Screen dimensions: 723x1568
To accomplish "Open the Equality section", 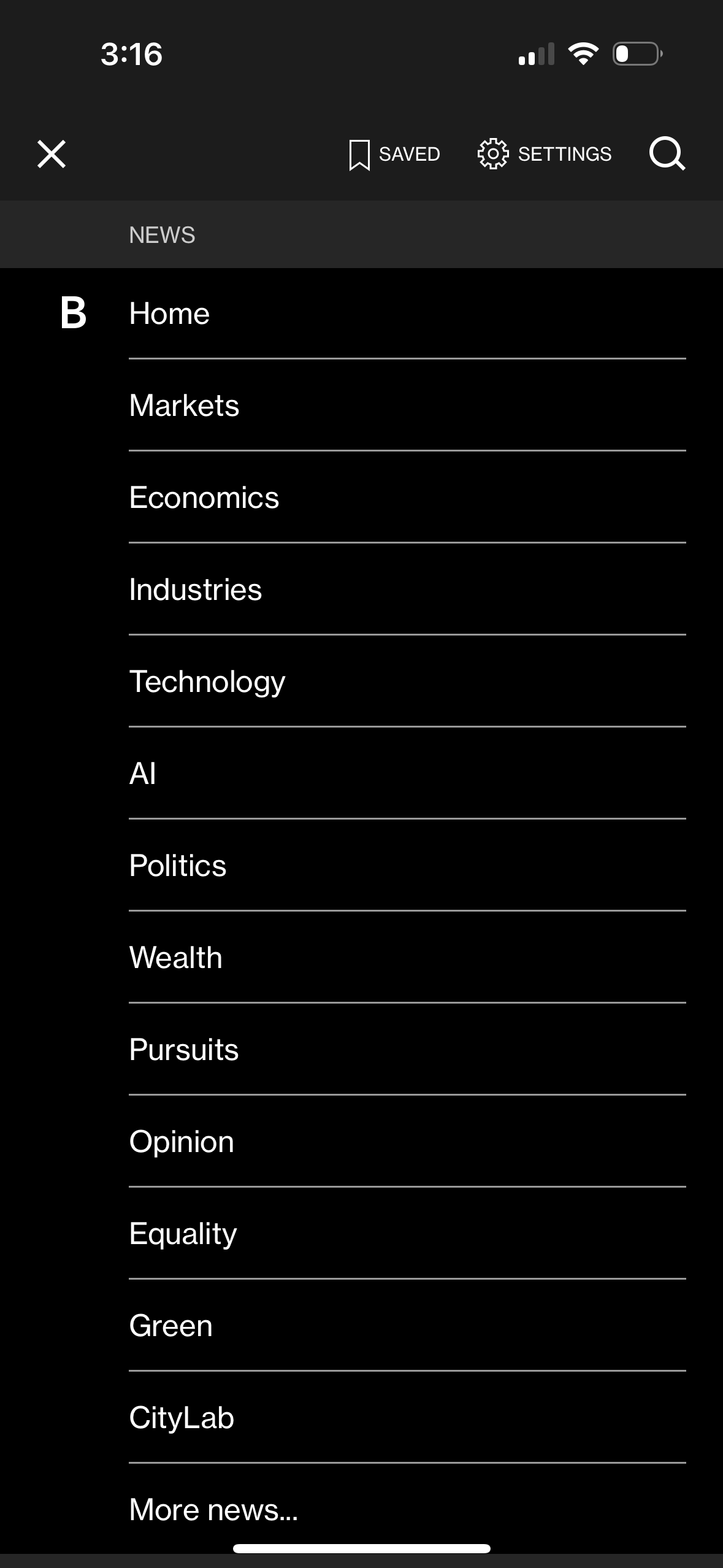I will coord(182,1233).
